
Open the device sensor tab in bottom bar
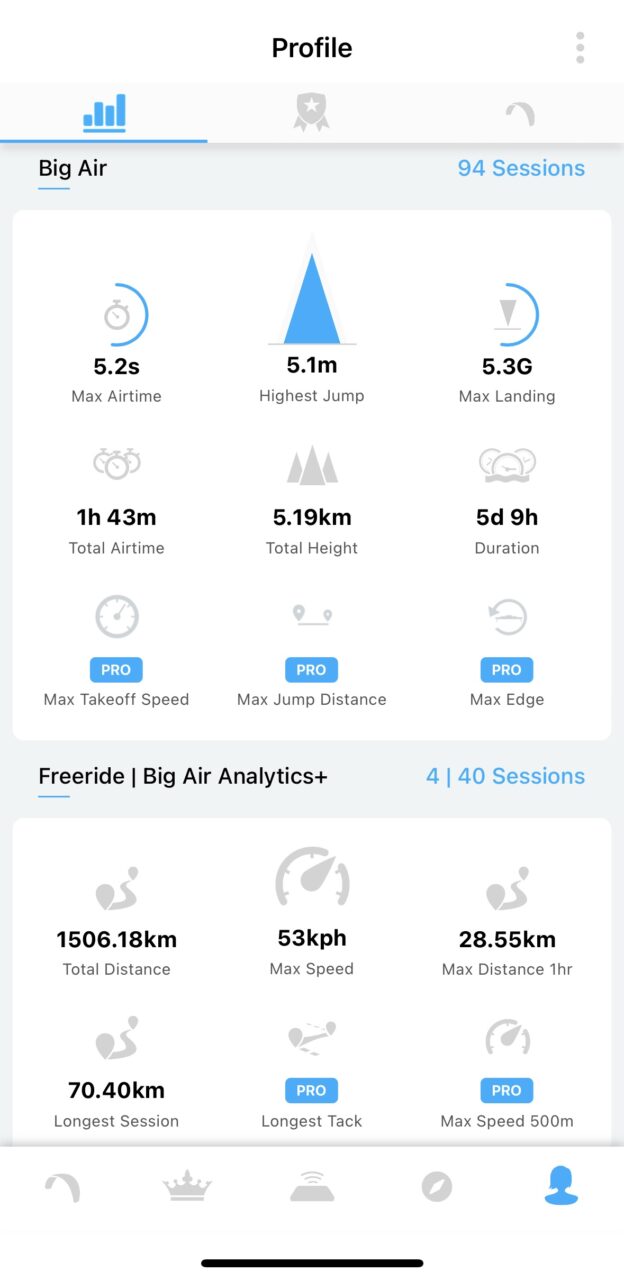(312, 1187)
